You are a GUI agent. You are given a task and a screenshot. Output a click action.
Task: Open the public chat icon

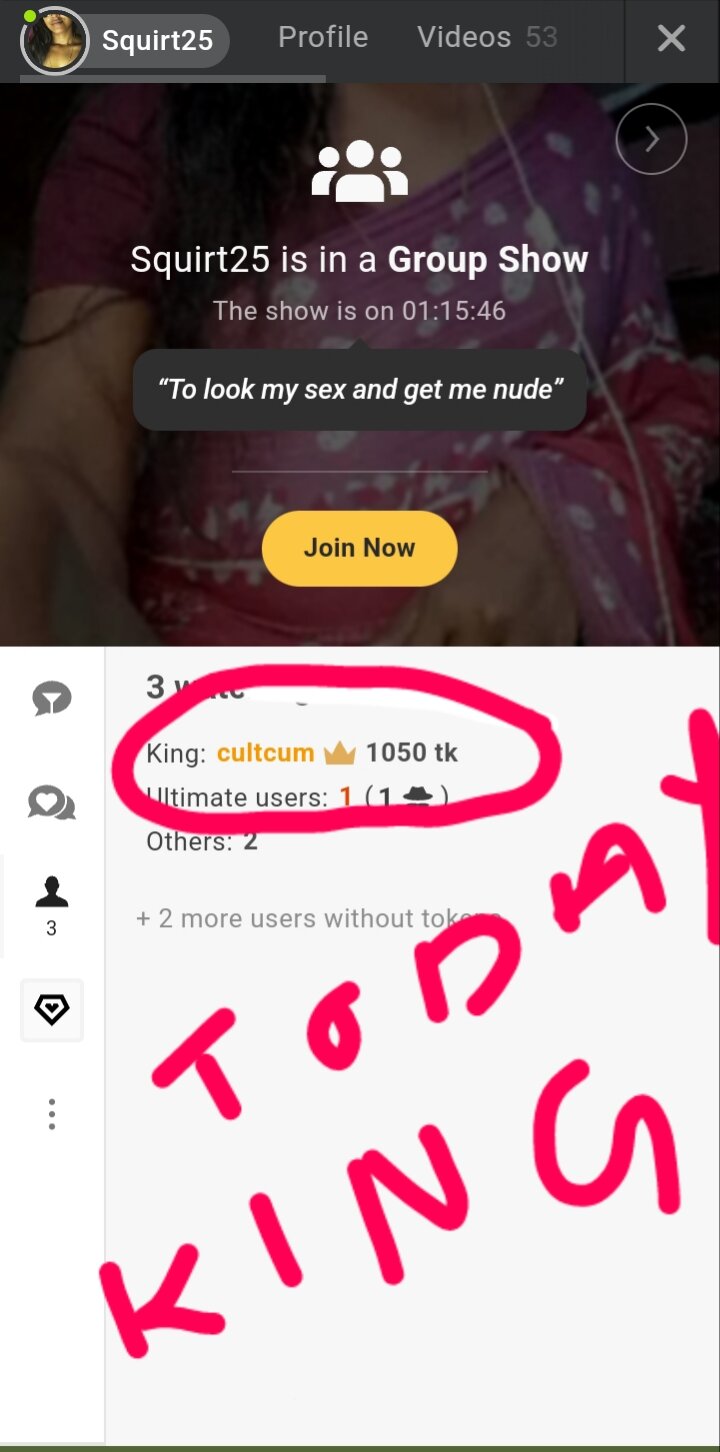point(52,699)
